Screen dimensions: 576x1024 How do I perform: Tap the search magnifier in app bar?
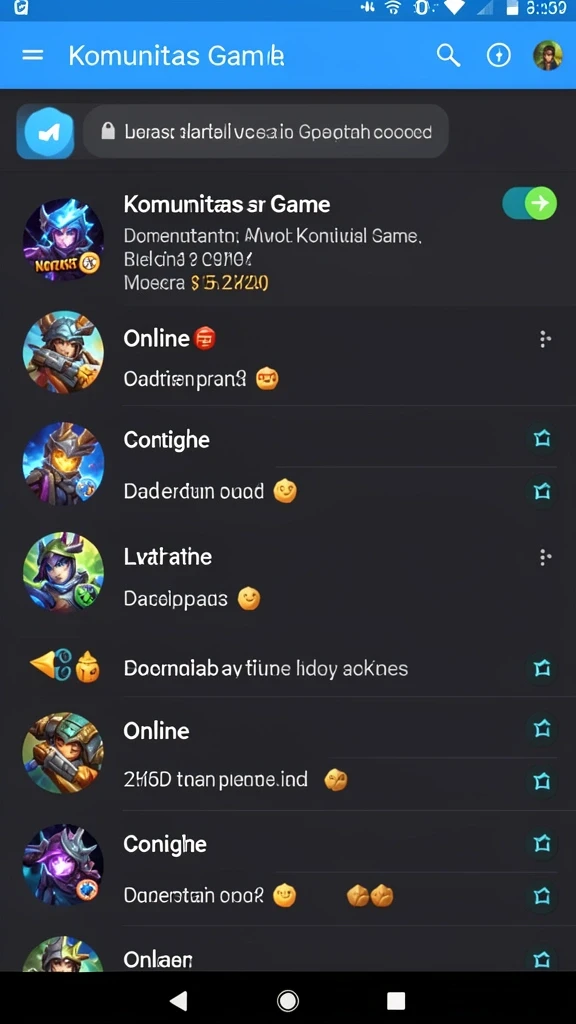(x=449, y=56)
